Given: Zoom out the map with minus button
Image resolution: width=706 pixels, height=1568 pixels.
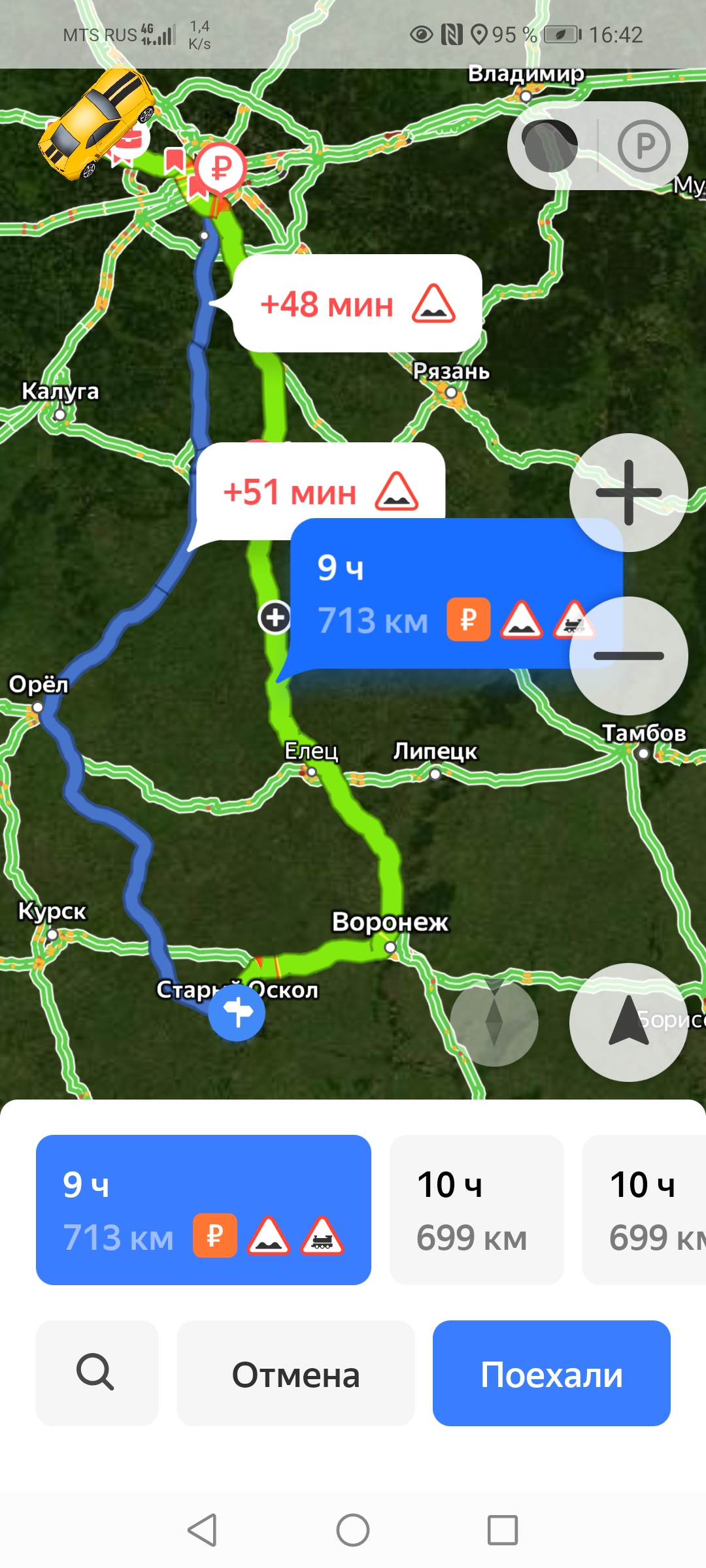Looking at the screenshot, I should click(628, 656).
